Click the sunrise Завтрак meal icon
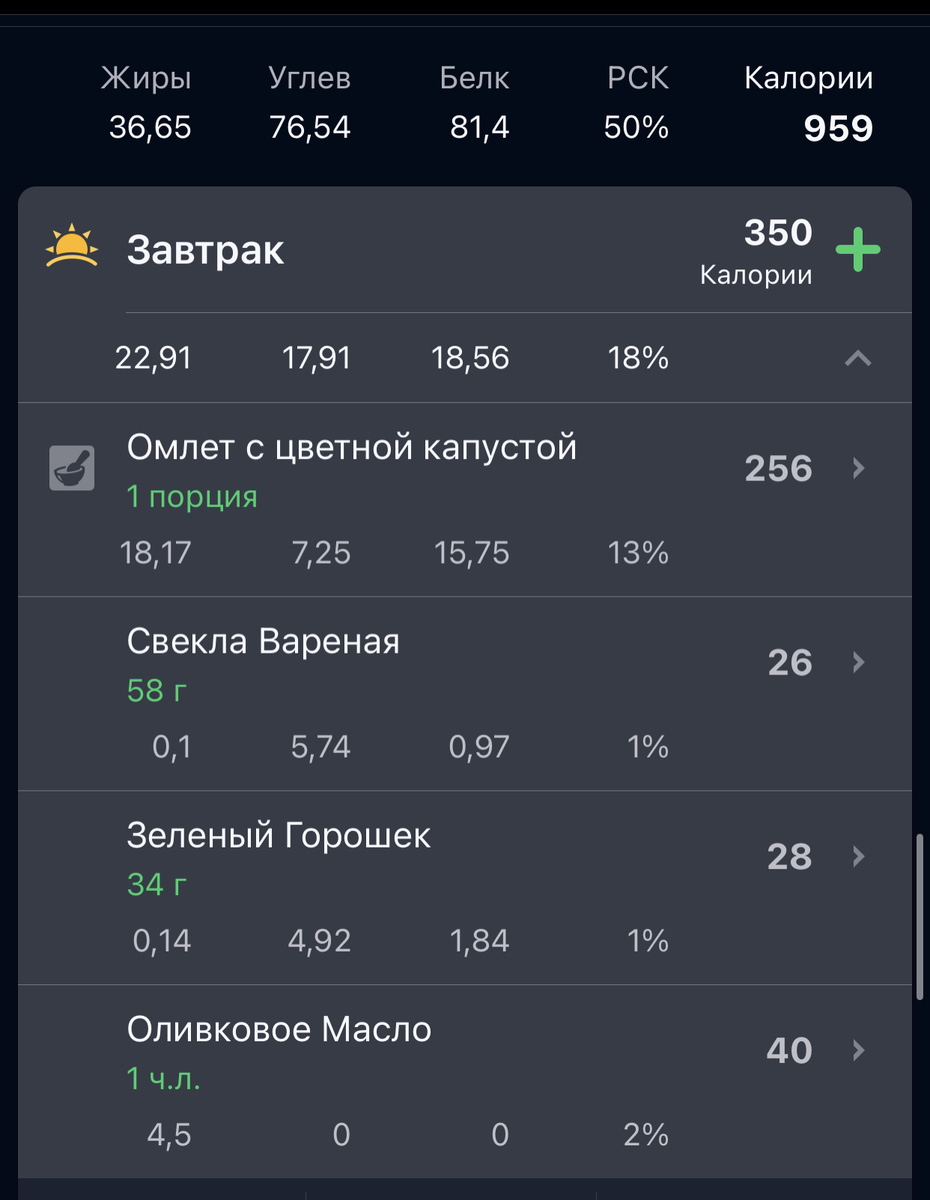 pyautogui.click(x=70, y=249)
